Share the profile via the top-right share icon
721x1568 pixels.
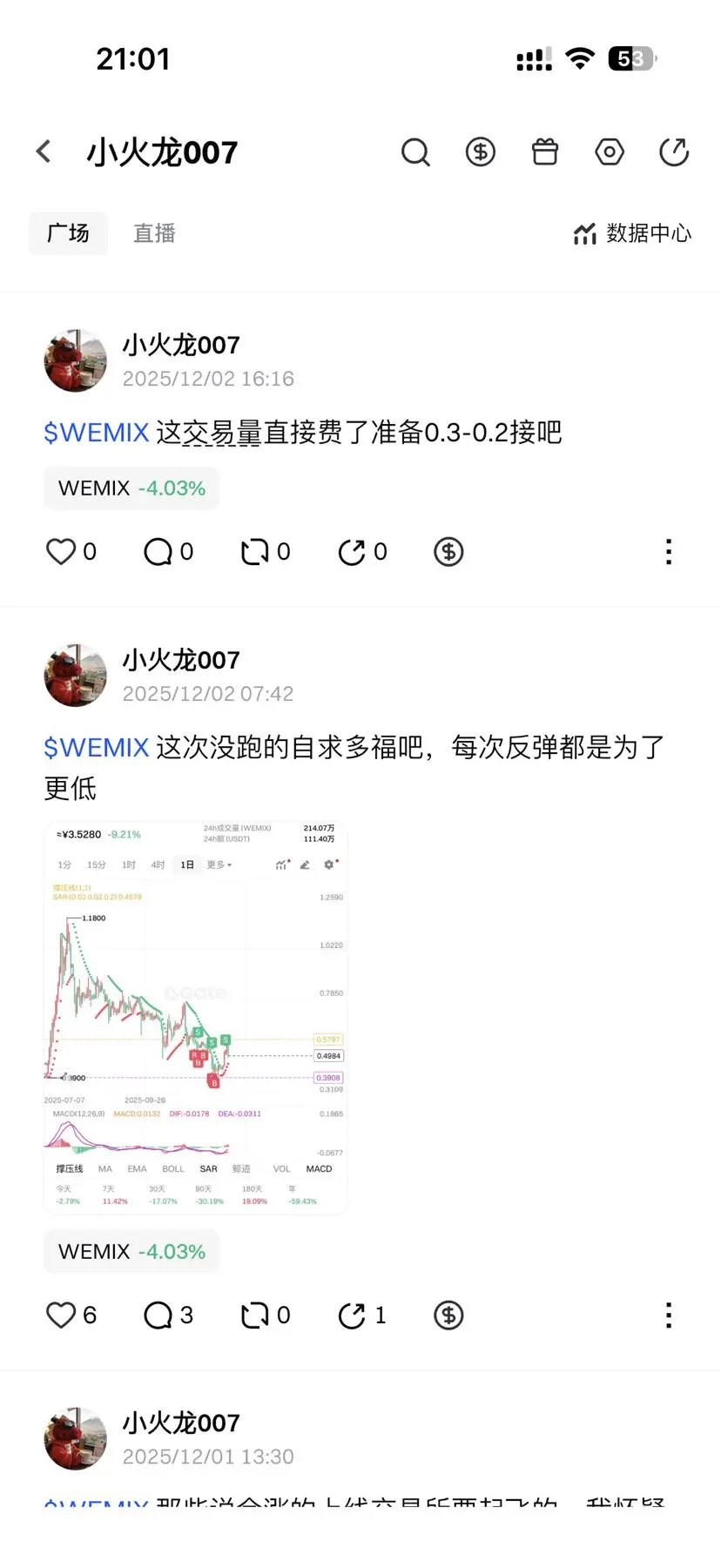click(x=673, y=151)
